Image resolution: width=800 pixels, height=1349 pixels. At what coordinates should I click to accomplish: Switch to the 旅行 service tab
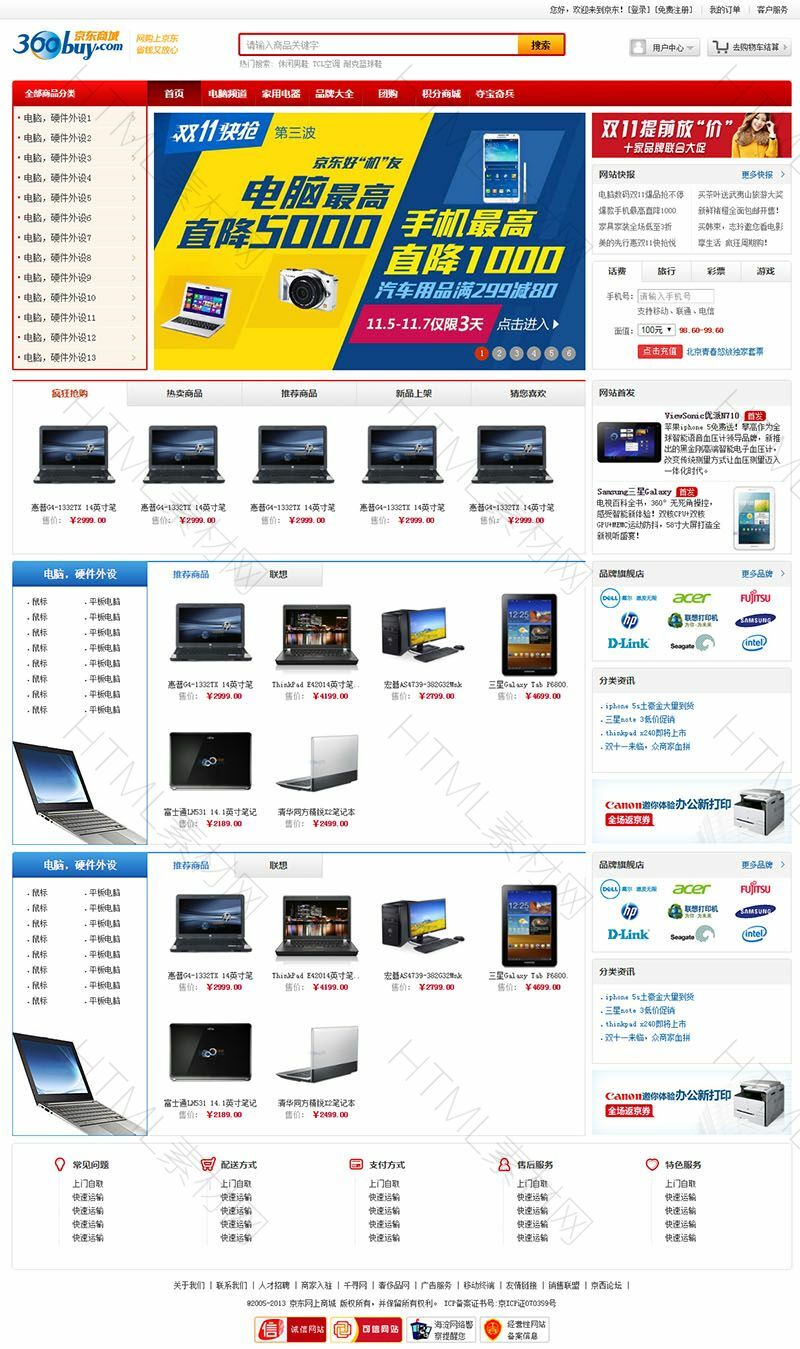click(666, 271)
